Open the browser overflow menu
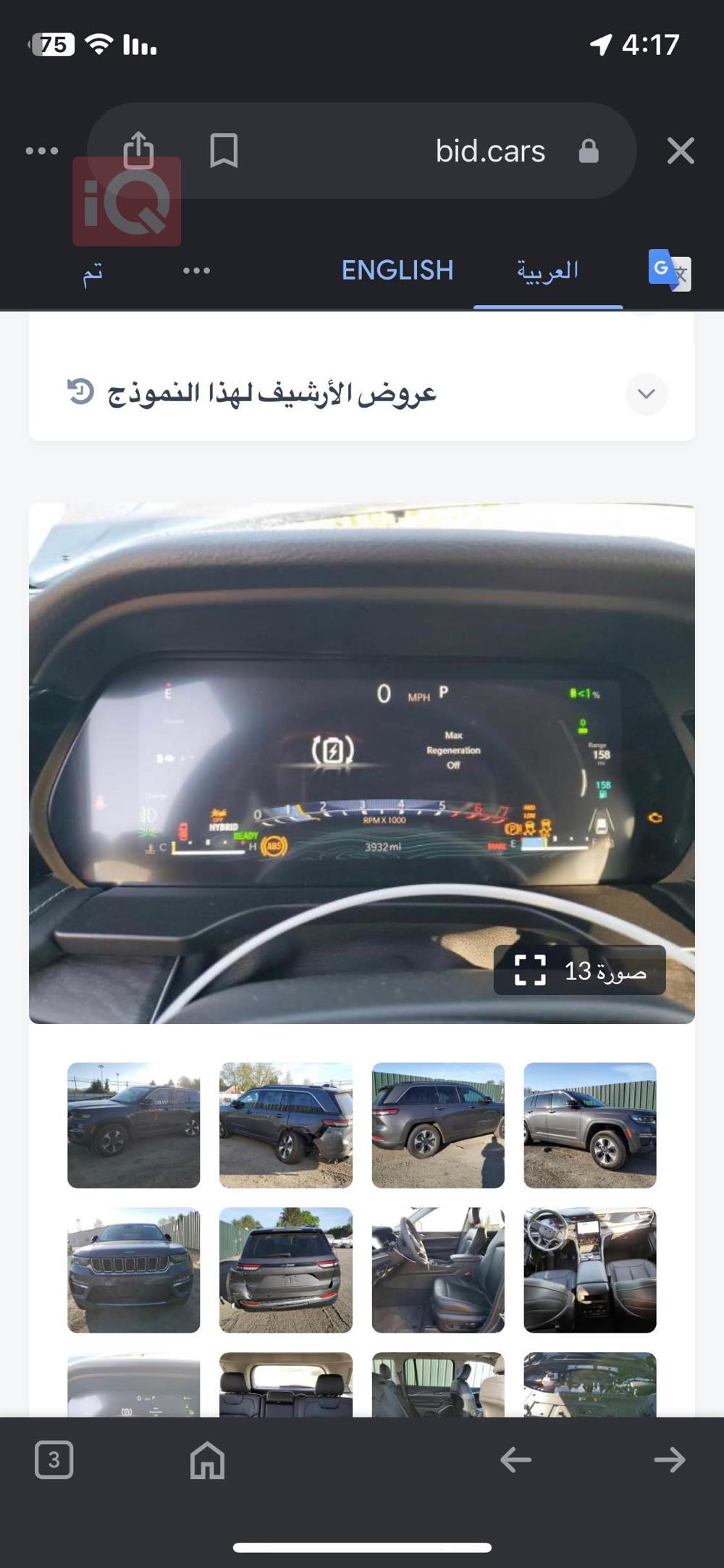 tap(41, 151)
